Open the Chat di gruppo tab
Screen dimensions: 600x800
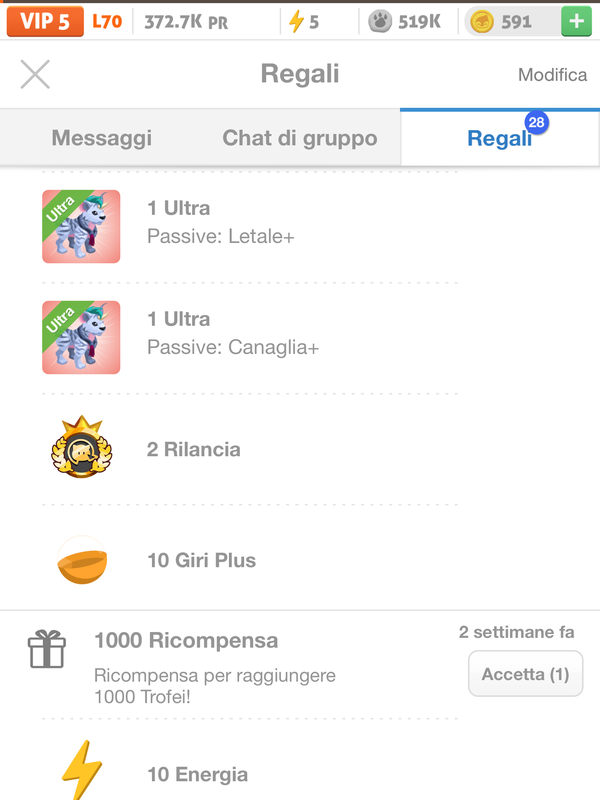[300, 138]
